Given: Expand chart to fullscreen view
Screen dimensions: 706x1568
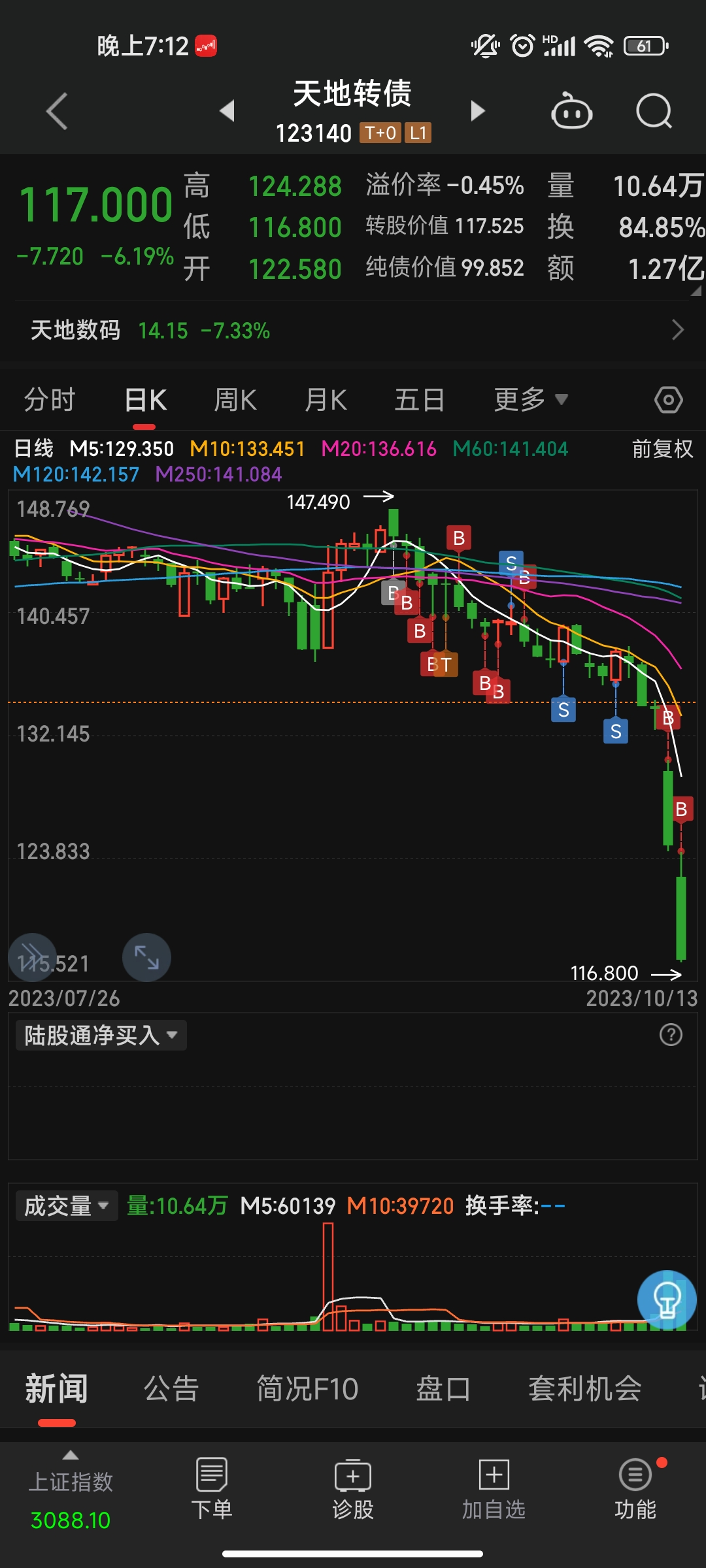Looking at the screenshot, I should coord(146,958).
